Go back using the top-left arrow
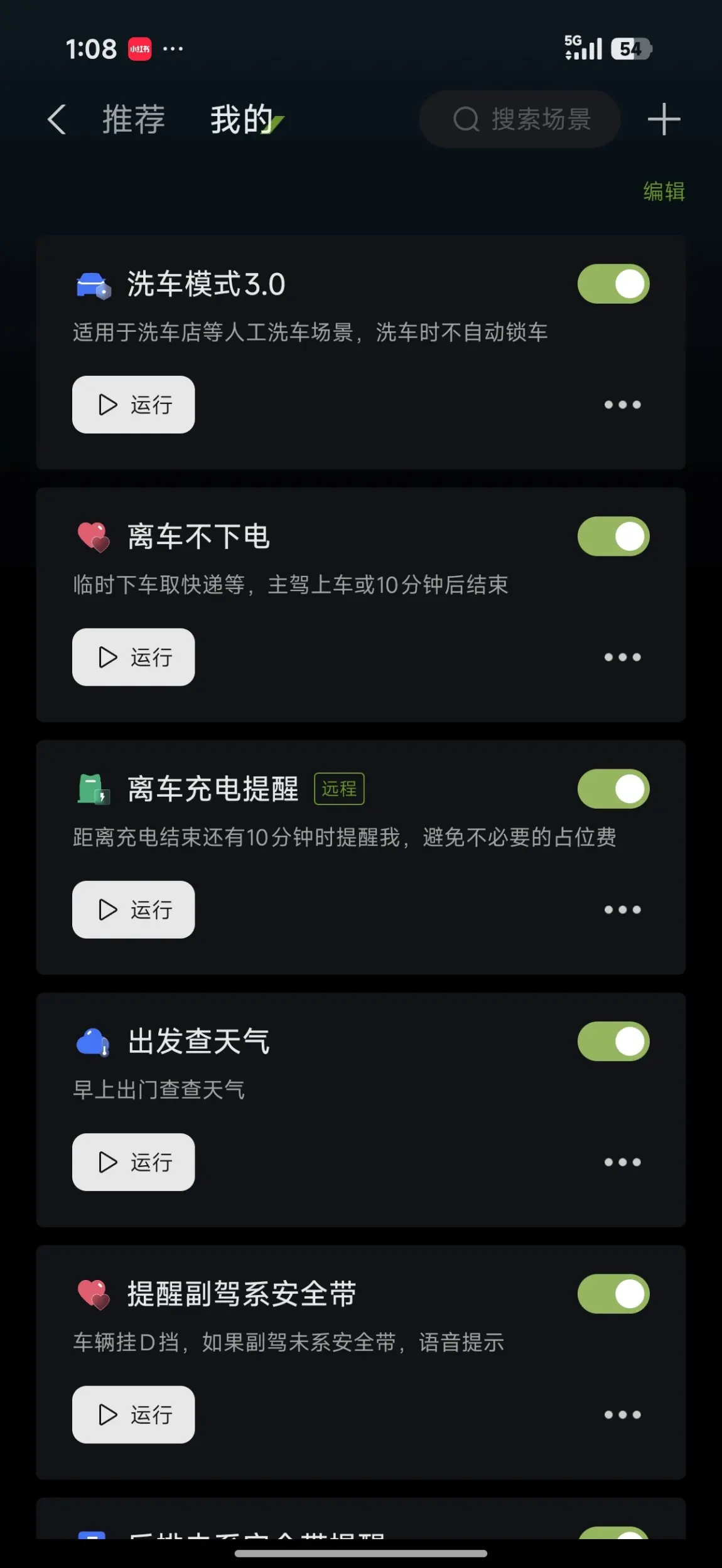The width and height of the screenshot is (722, 1568). 57,119
